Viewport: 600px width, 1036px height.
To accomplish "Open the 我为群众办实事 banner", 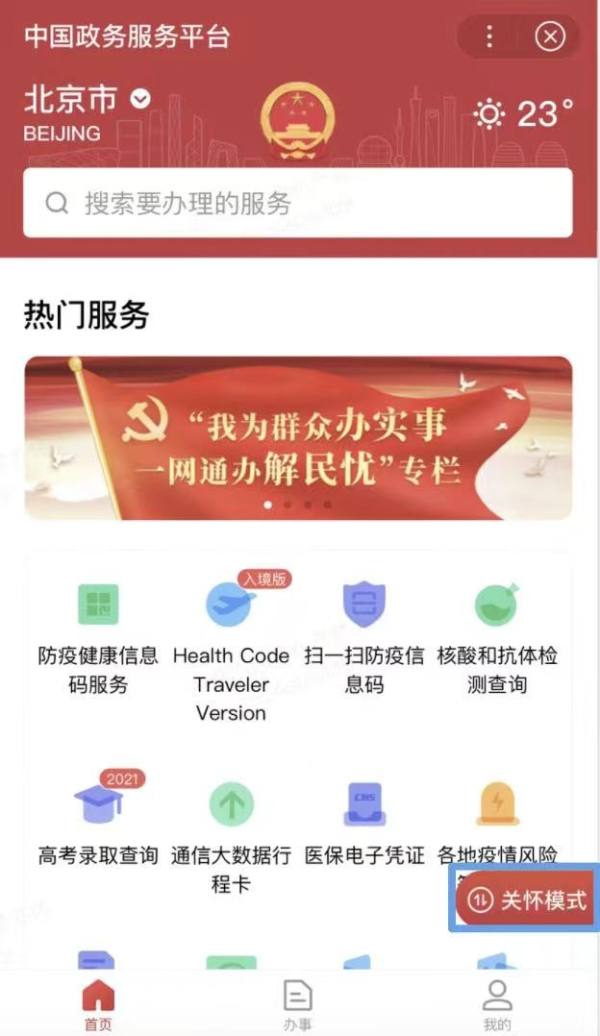I will point(298,438).
